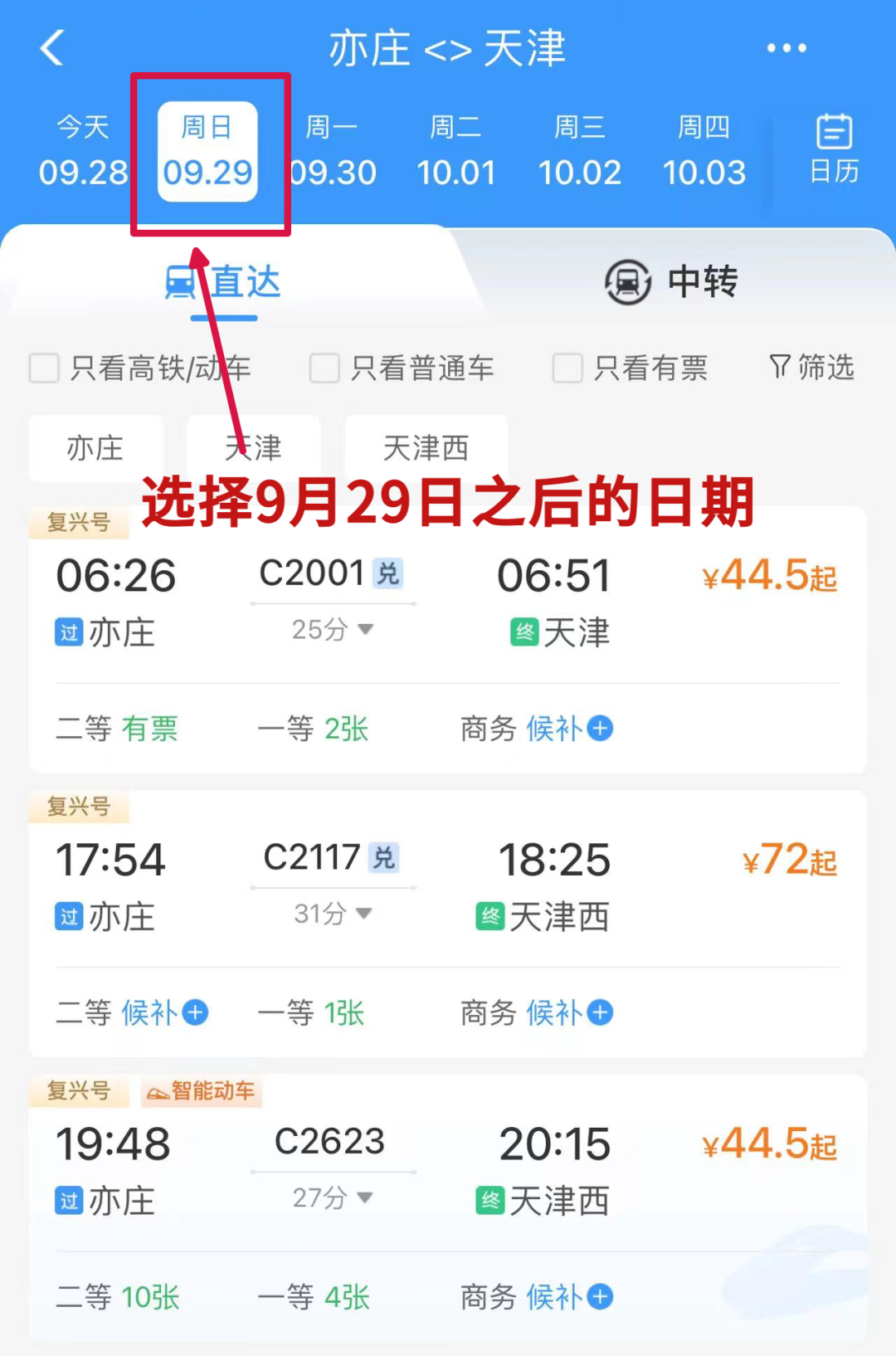Filter by 天津西 station chip
This screenshot has width=896, height=1356.
point(426,448)
